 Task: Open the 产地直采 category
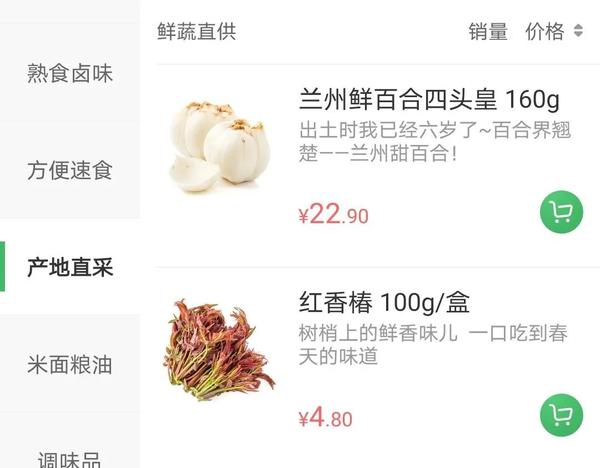70,267
